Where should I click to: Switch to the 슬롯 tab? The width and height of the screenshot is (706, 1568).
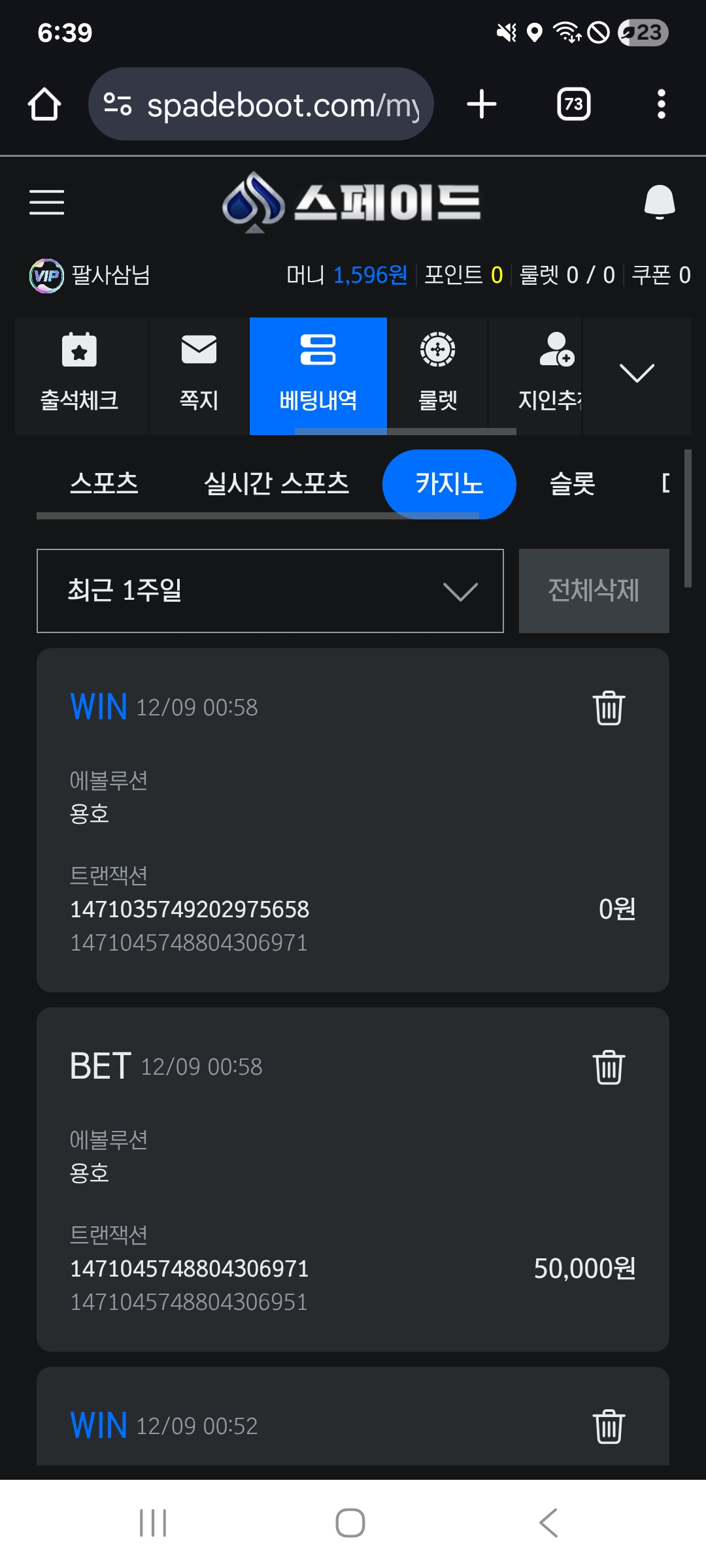[572, 483]
